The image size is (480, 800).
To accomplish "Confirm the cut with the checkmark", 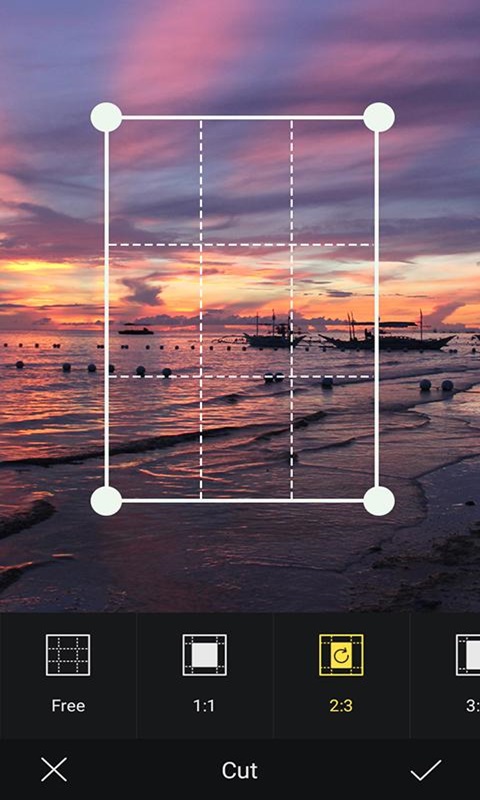I will 426,769.
